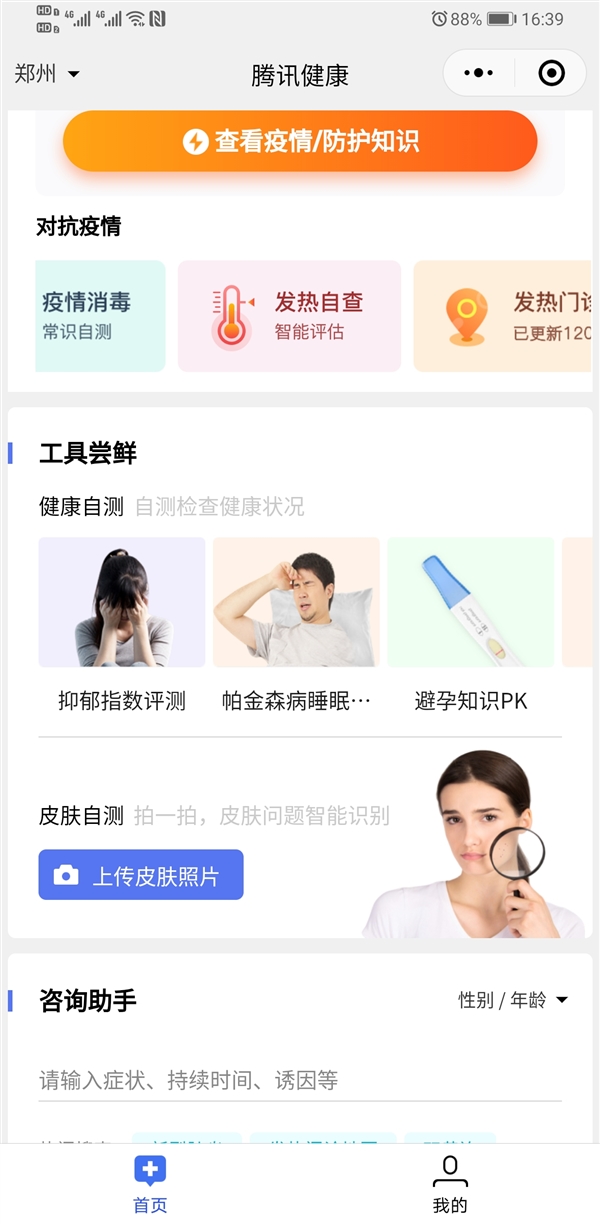This screenshot has width=600, height=1224.
Task: Open the 疫情消毒 常识自测 card
Action: pos(100,316)
